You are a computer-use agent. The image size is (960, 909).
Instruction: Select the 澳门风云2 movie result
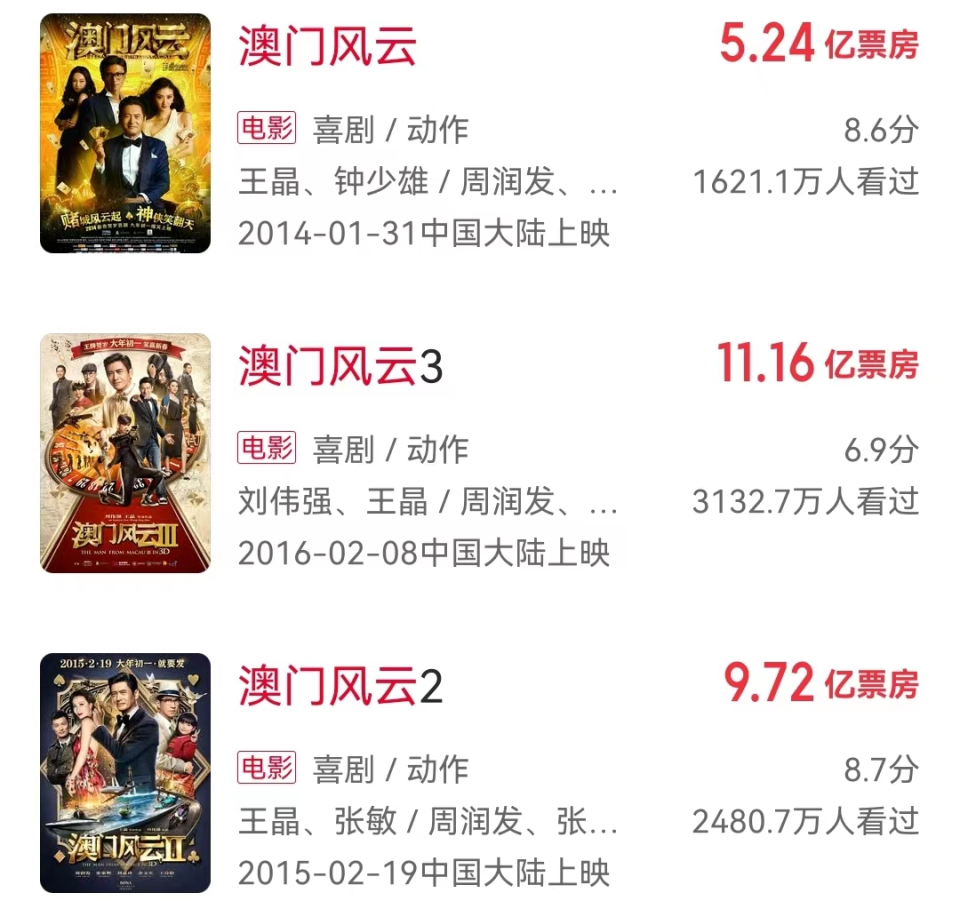[x=340, y=686]
